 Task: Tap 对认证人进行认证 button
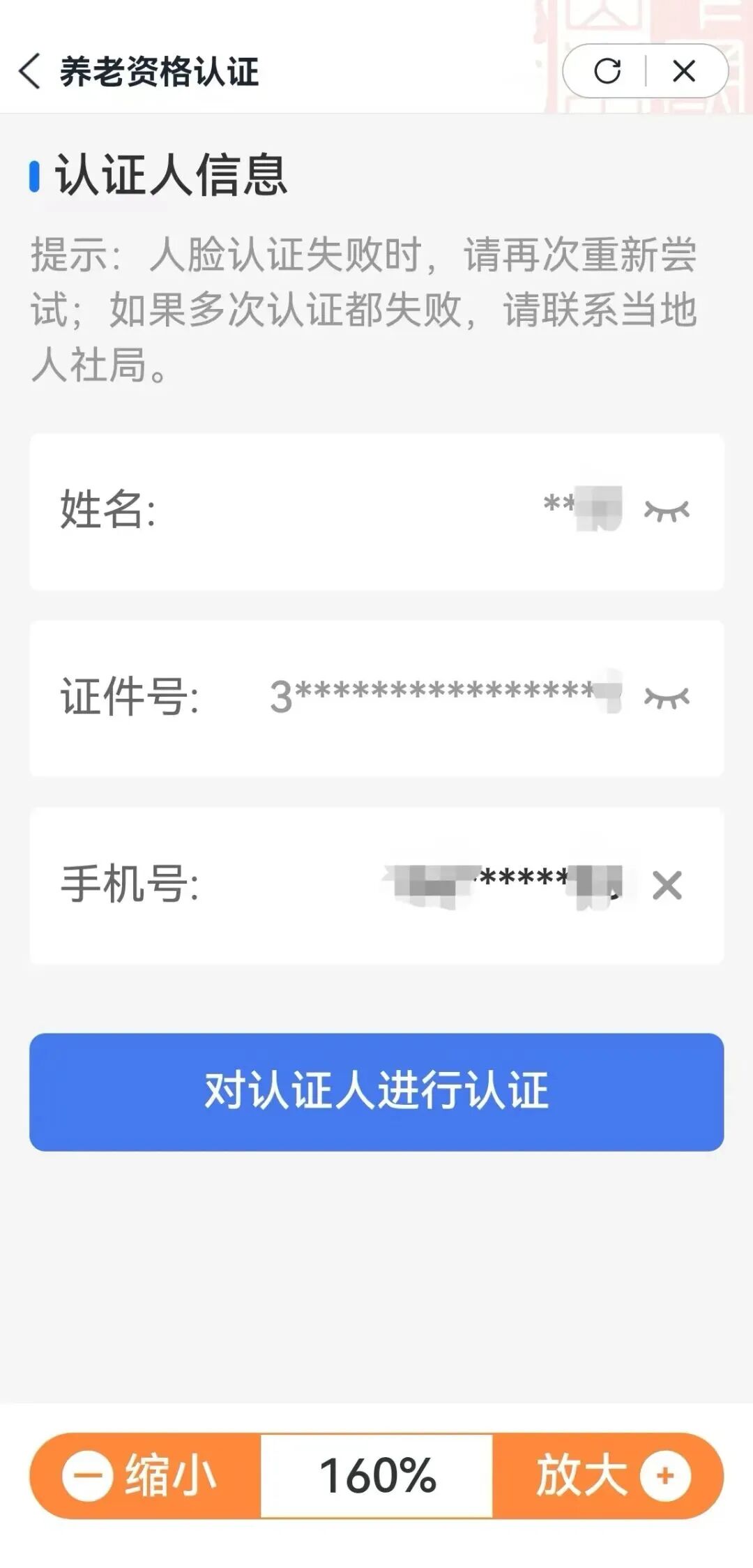click(376, 1092)
